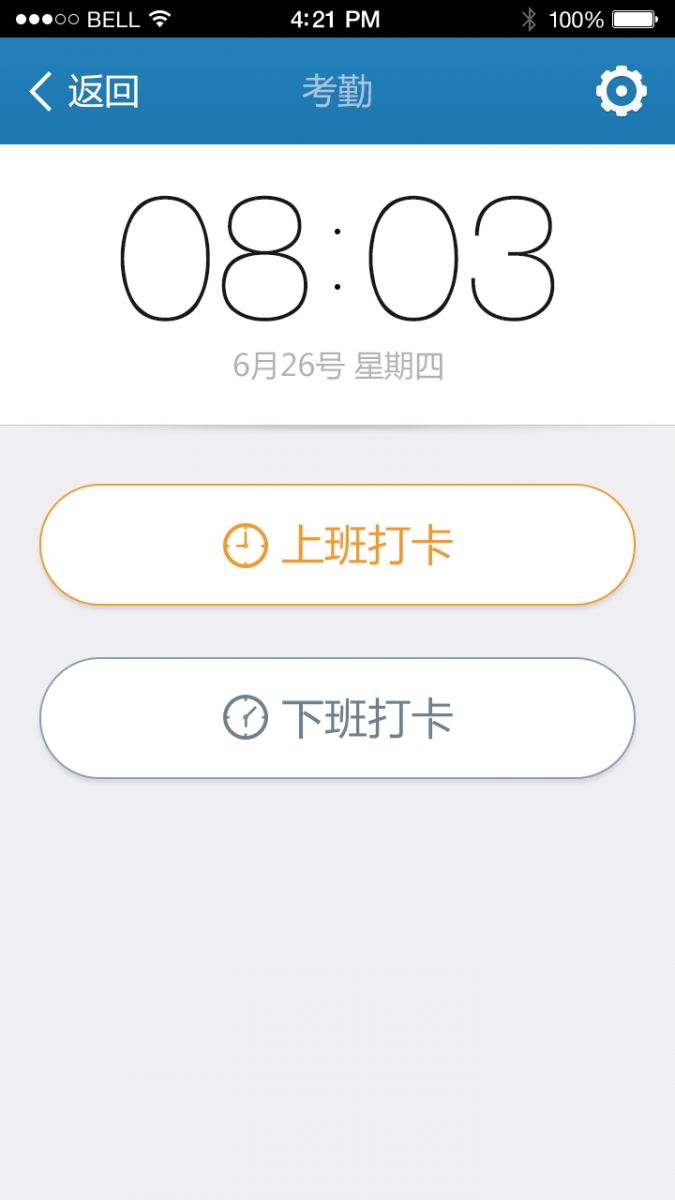
Task: Clock out with 下班打卡
Action: 337,718
